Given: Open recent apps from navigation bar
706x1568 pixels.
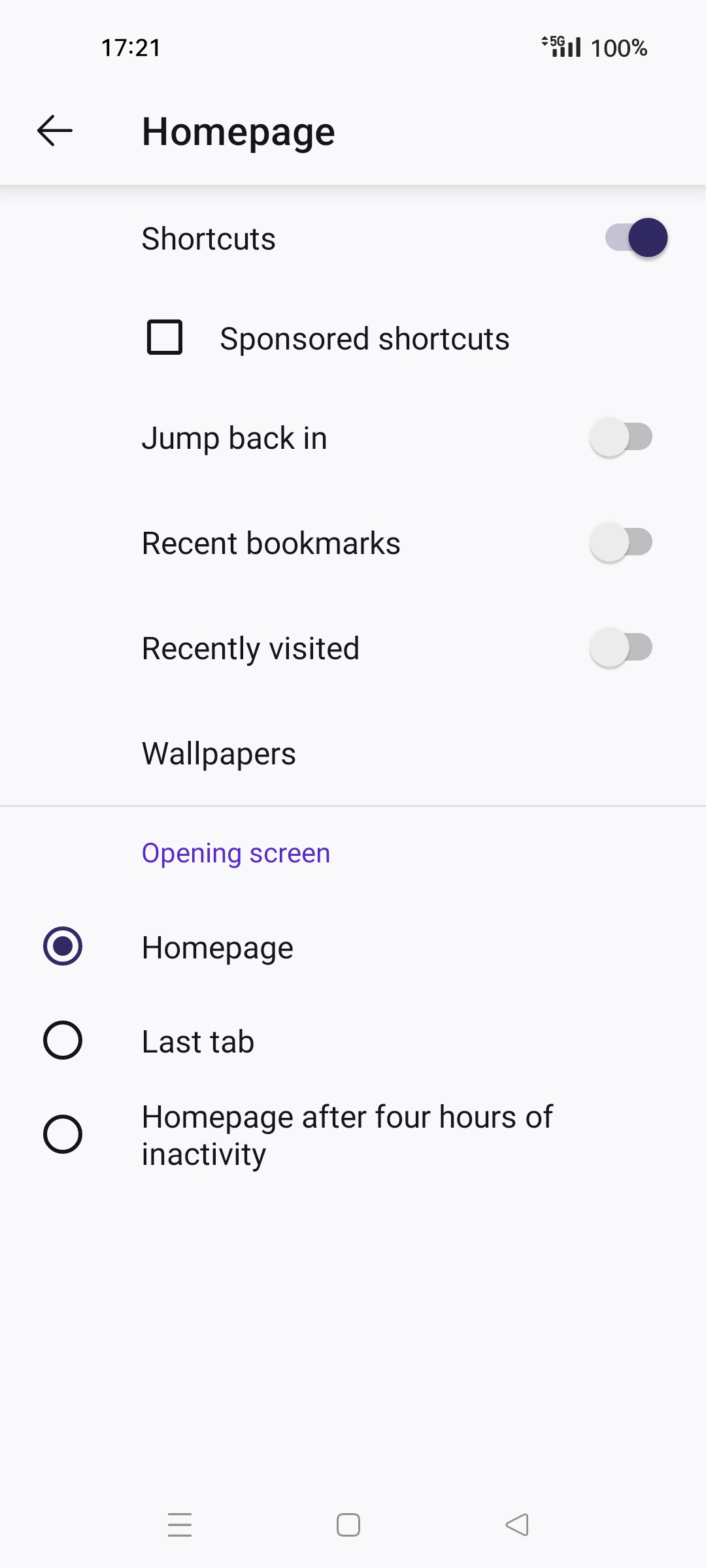Looking at the screenshot, I should pos(180,1525).
